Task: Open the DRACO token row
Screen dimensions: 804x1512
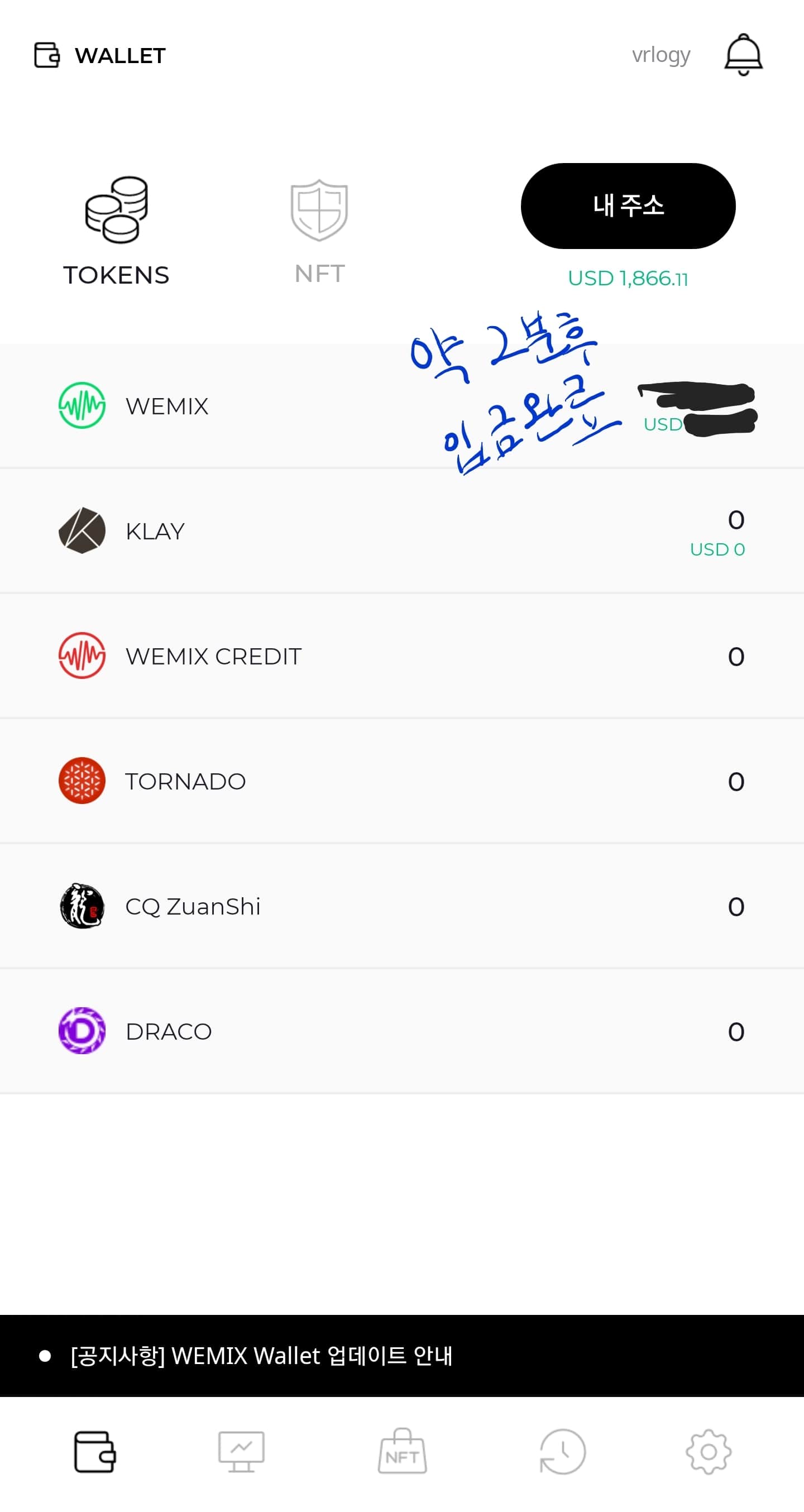Action: 402,1031
